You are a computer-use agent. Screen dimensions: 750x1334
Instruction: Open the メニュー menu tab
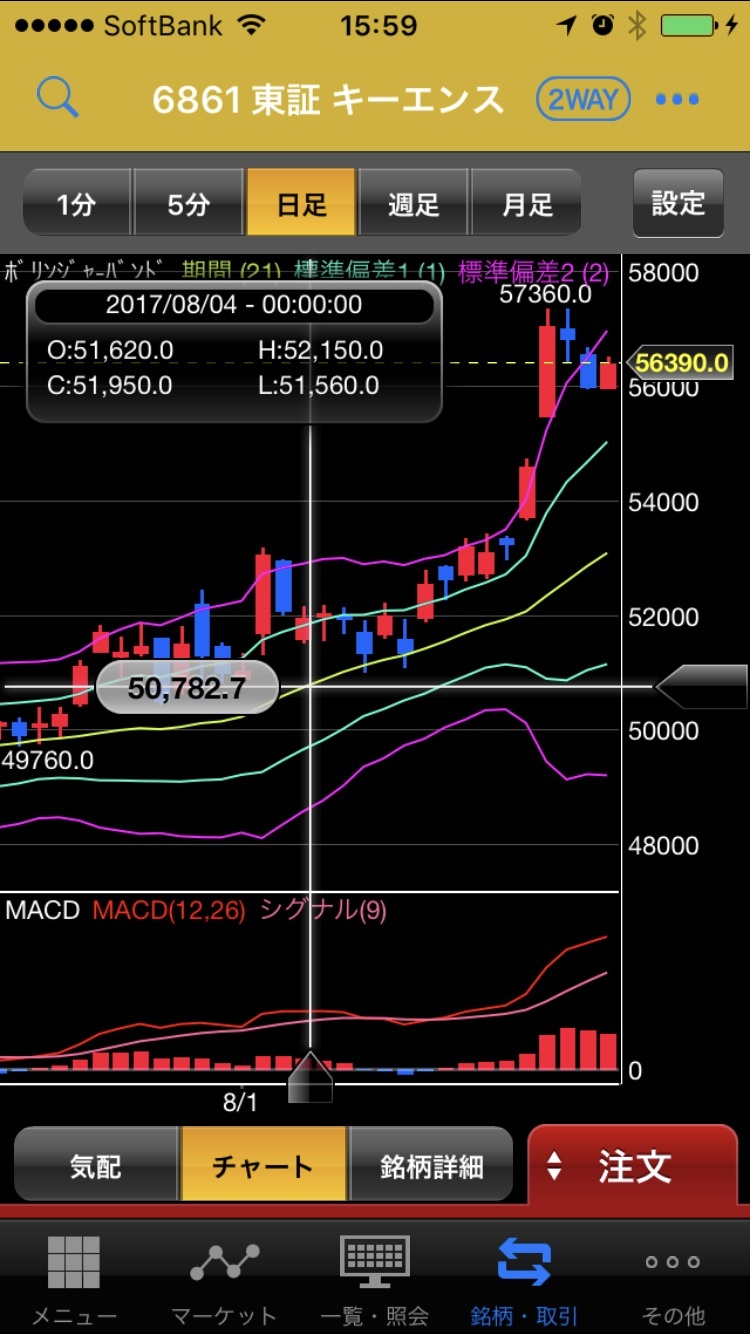[x=74, y=1278]
